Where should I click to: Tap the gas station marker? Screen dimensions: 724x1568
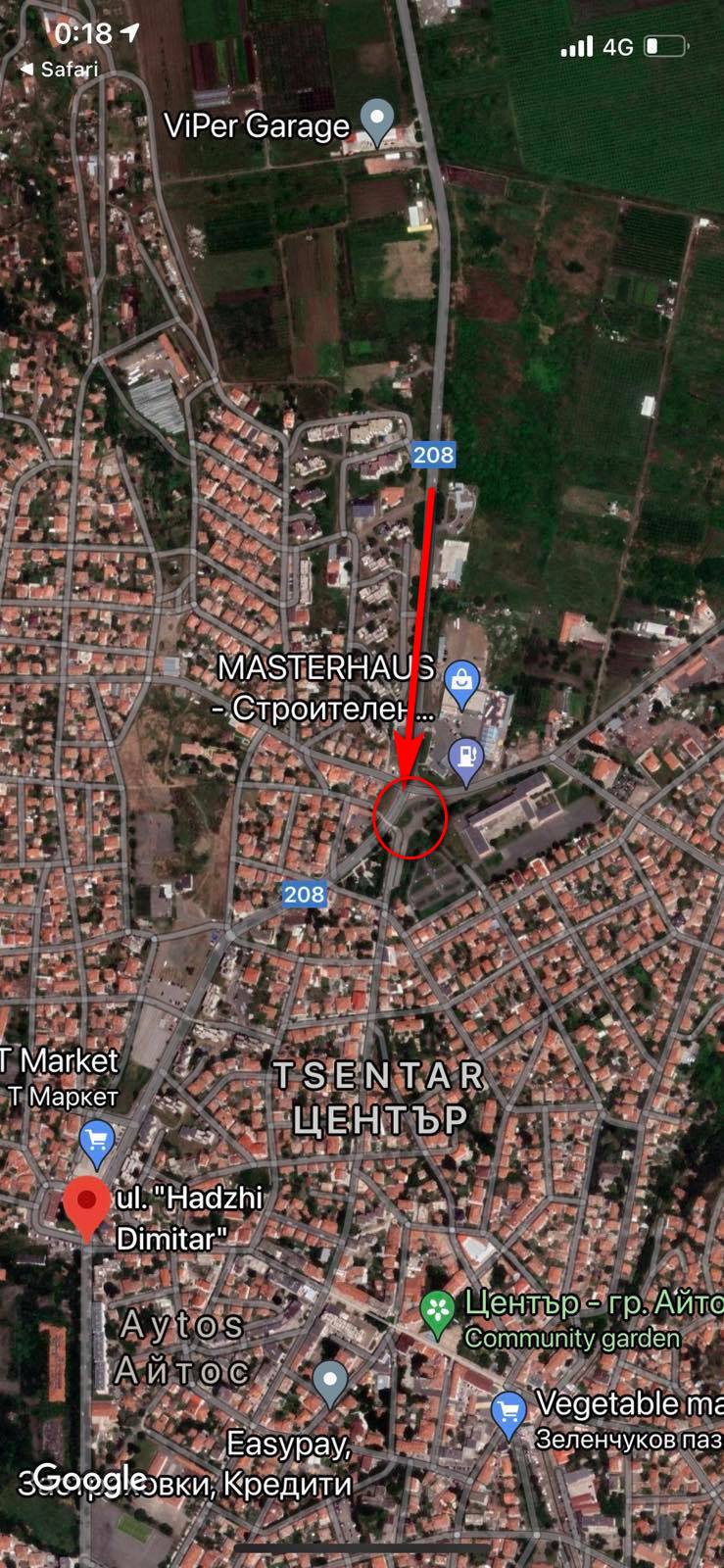[466, 758]
